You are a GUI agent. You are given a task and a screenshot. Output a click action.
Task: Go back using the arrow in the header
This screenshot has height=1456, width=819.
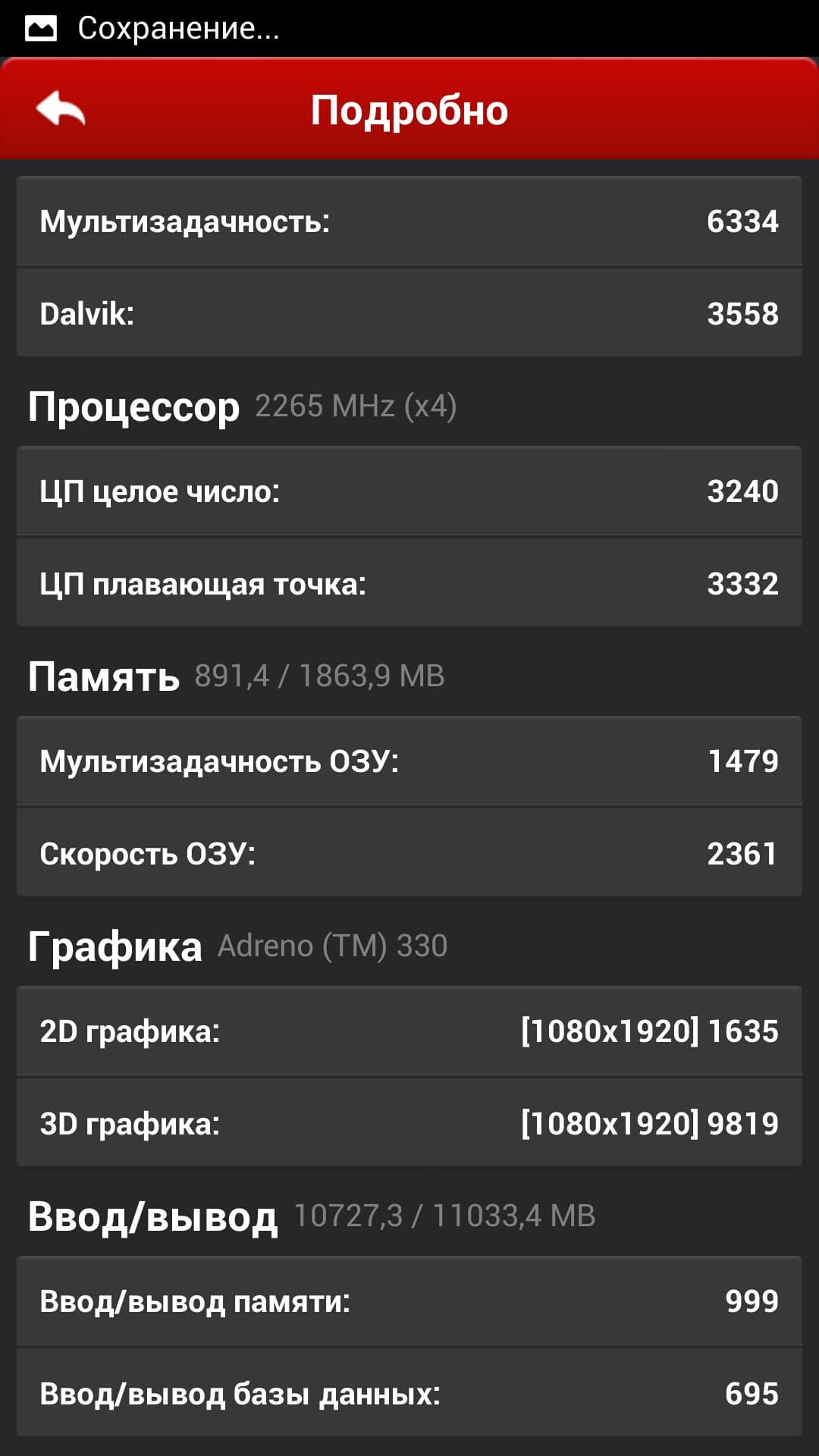click(x=61, y=108)
